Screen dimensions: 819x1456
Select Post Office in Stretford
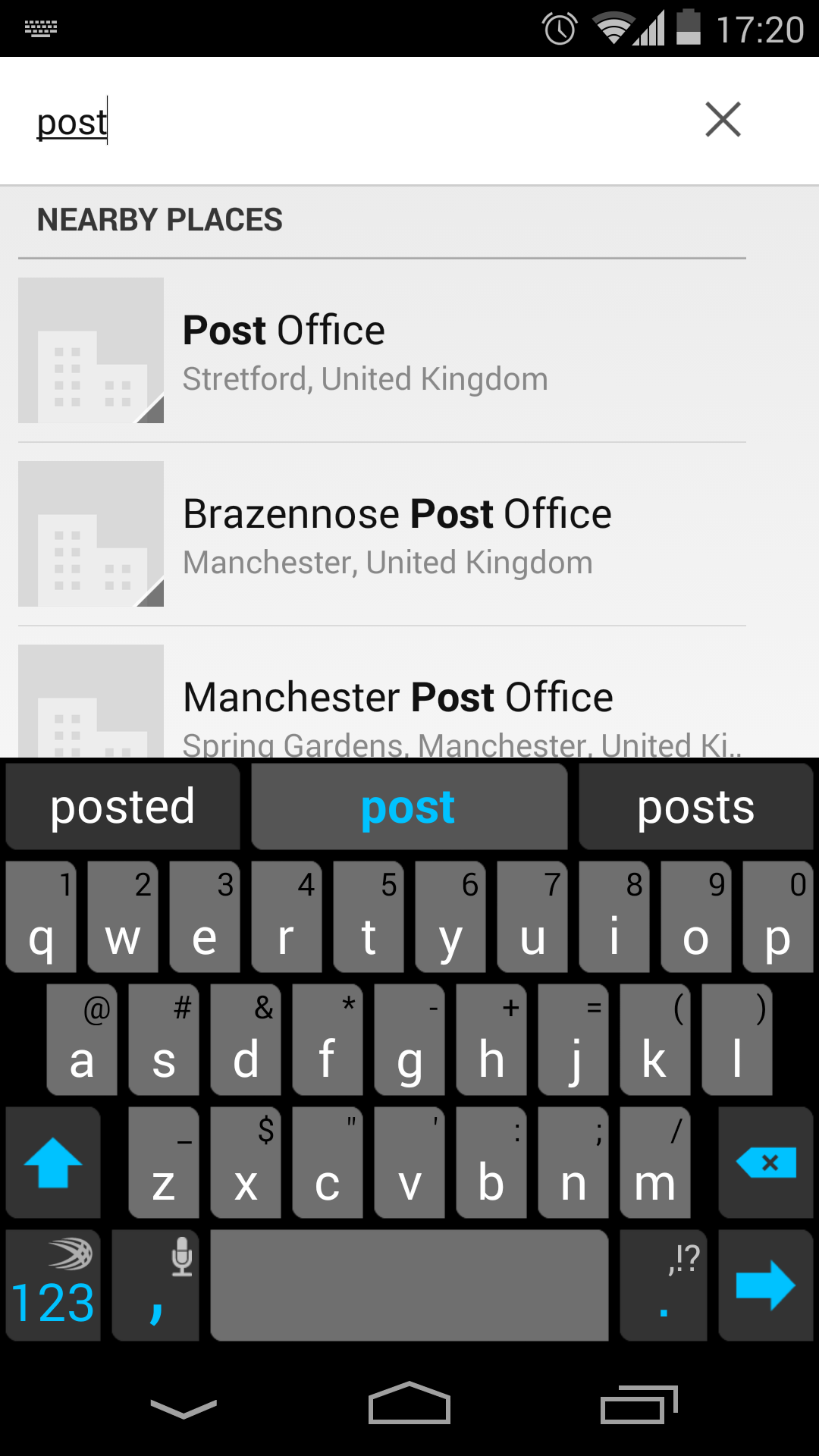pos(382,350)
